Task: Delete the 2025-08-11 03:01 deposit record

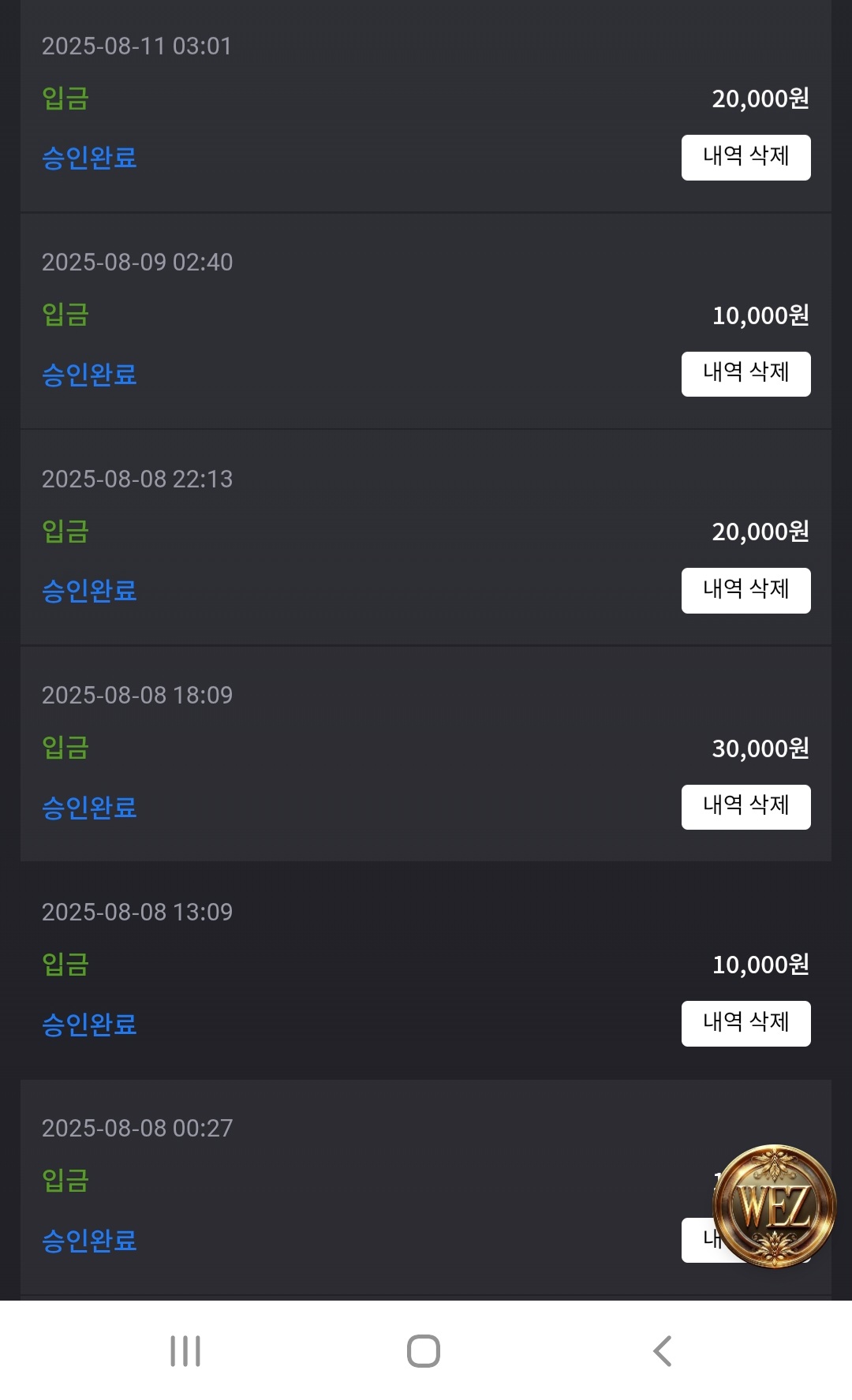Action: 745,158
